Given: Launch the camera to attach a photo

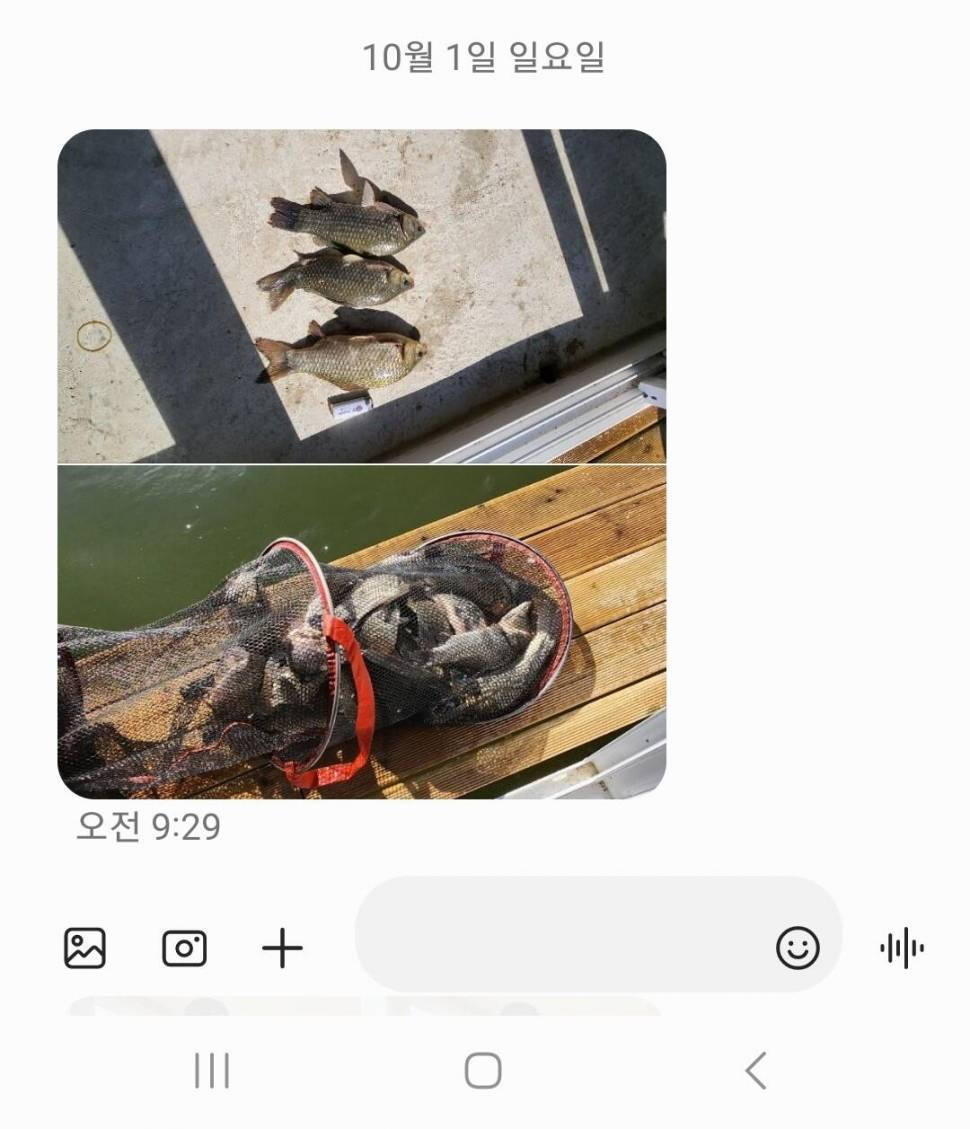Looking at the screenshot, I should click(184, 948).
